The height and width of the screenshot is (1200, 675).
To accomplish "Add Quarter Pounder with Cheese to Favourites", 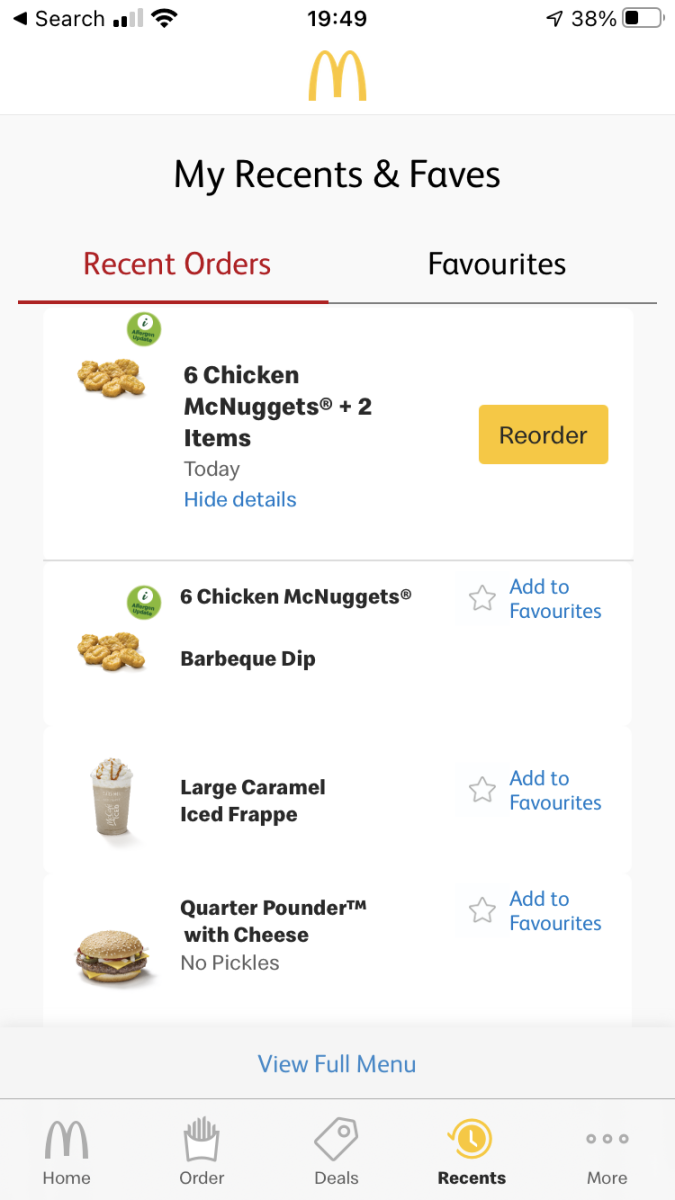I will coord(536,911).
